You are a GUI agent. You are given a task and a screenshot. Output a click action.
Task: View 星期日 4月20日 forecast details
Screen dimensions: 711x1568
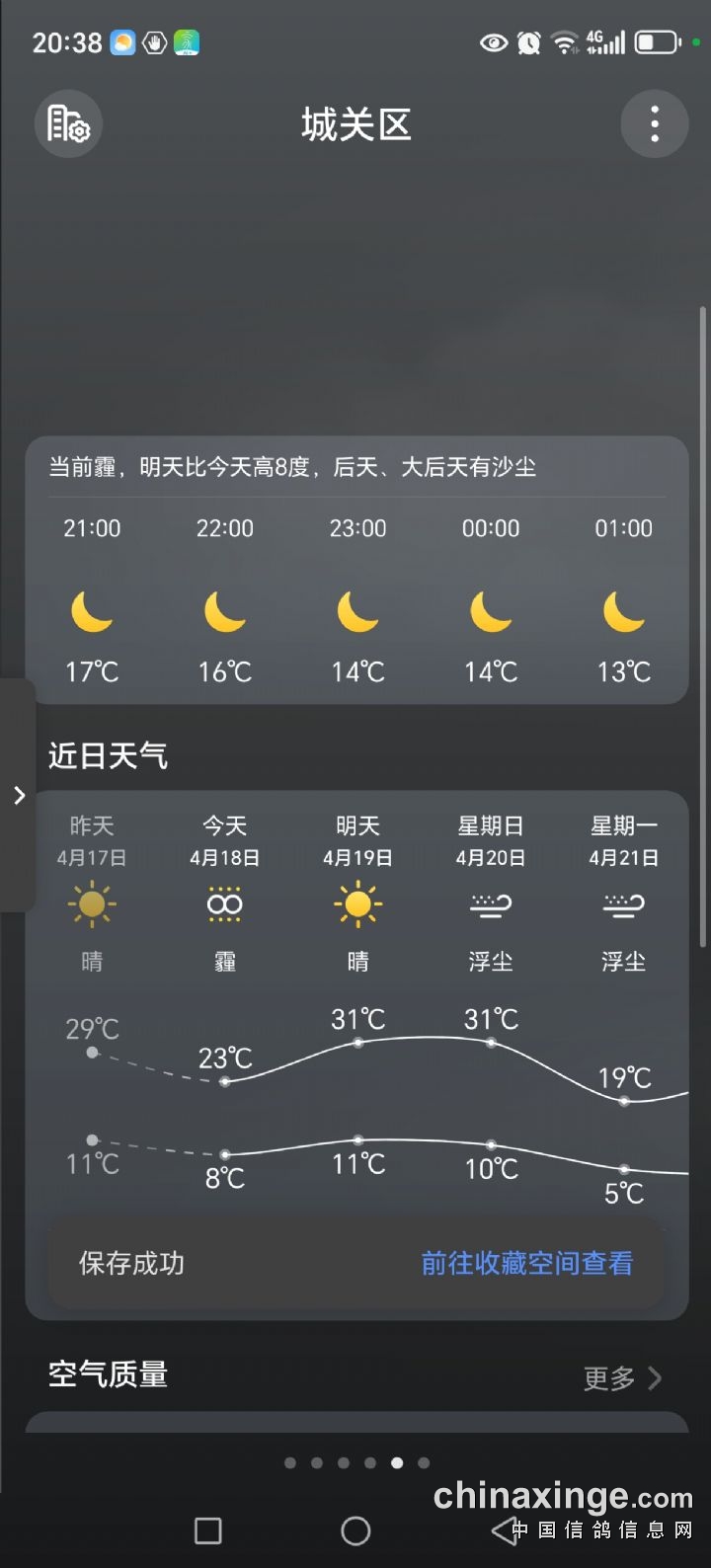coord(491,893)
